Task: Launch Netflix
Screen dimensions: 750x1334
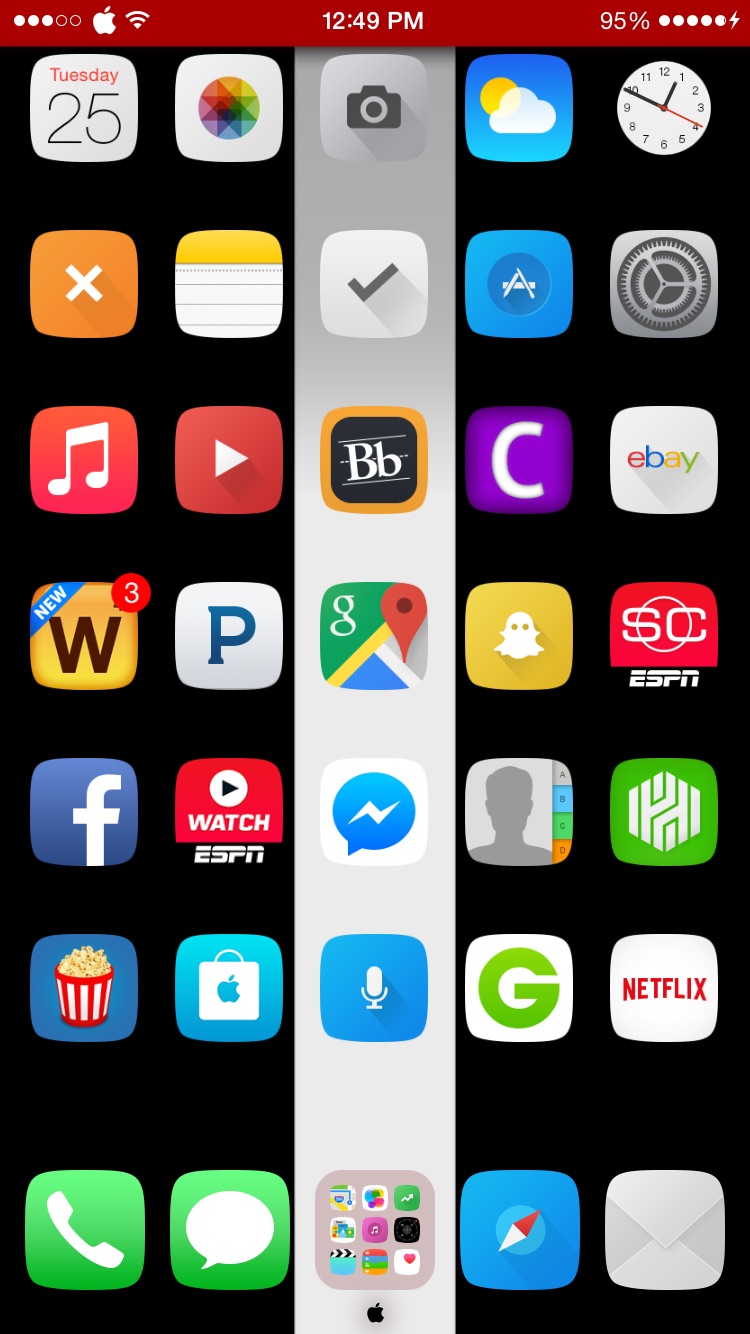Action: pos(664,988)
